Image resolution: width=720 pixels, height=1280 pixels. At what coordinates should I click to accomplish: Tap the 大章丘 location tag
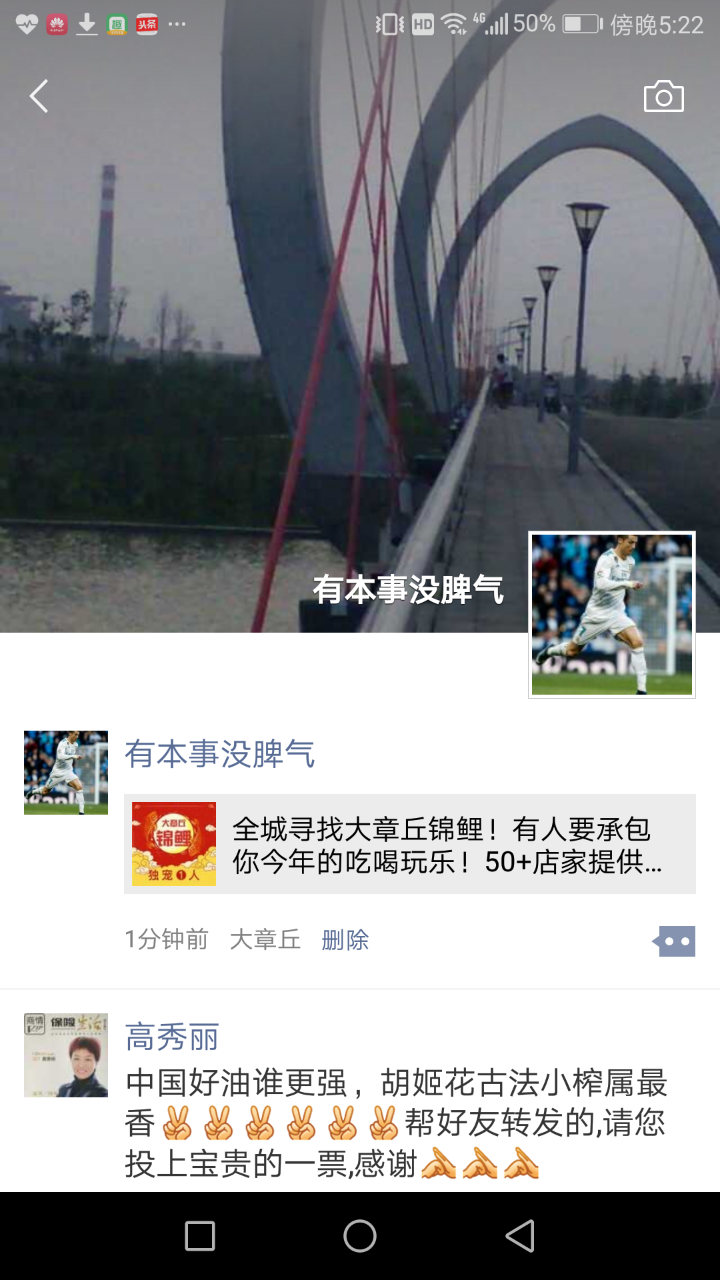[x=265, y=940]
